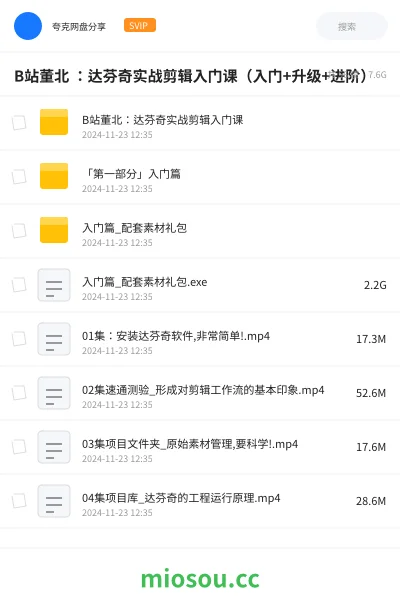This screenshot has height=600, width=400.
Task: Open the 夸克网盘分享 sharer avatar
Action: coord(28,26)
